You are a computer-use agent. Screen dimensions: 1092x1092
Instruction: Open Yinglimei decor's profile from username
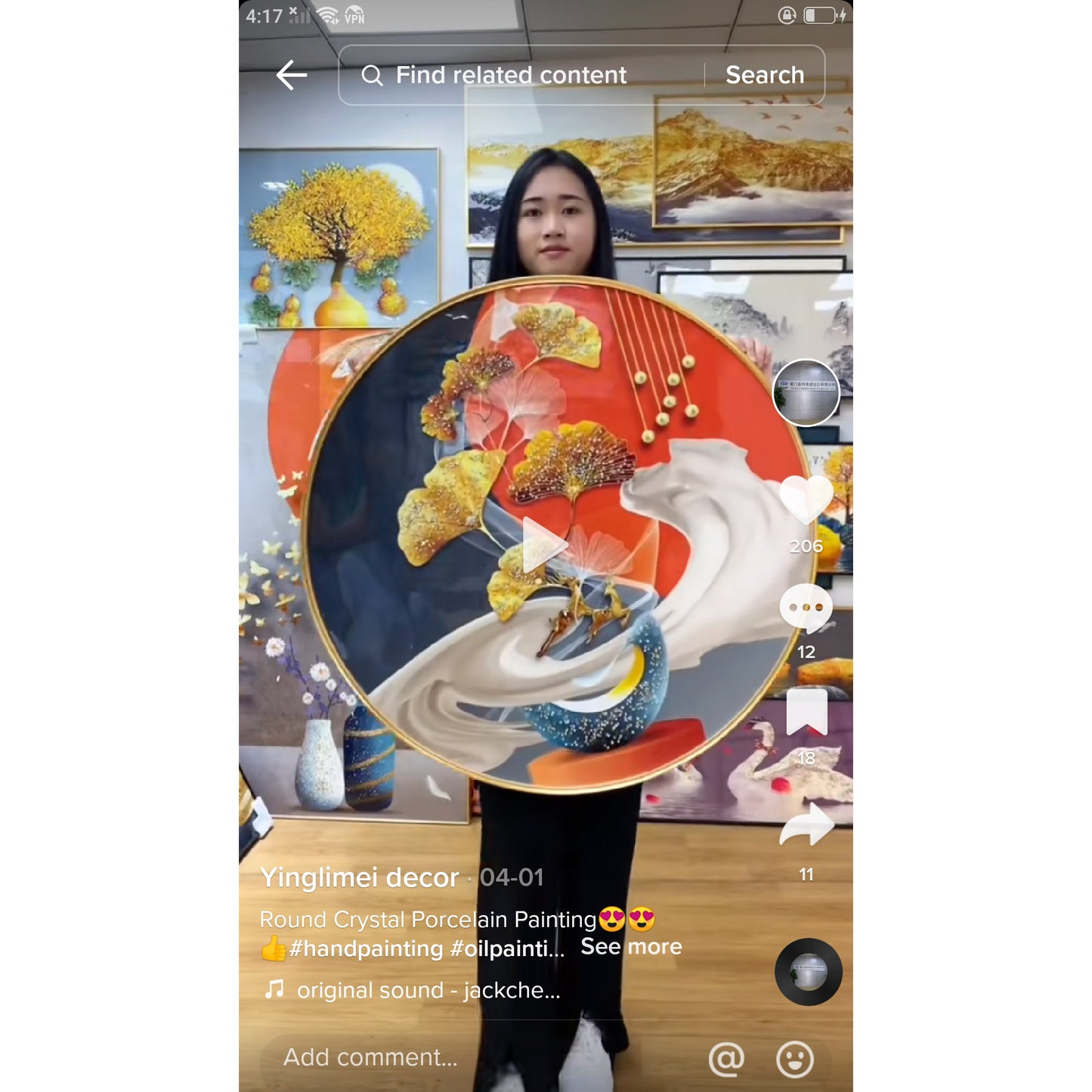(x=360, y=877)
